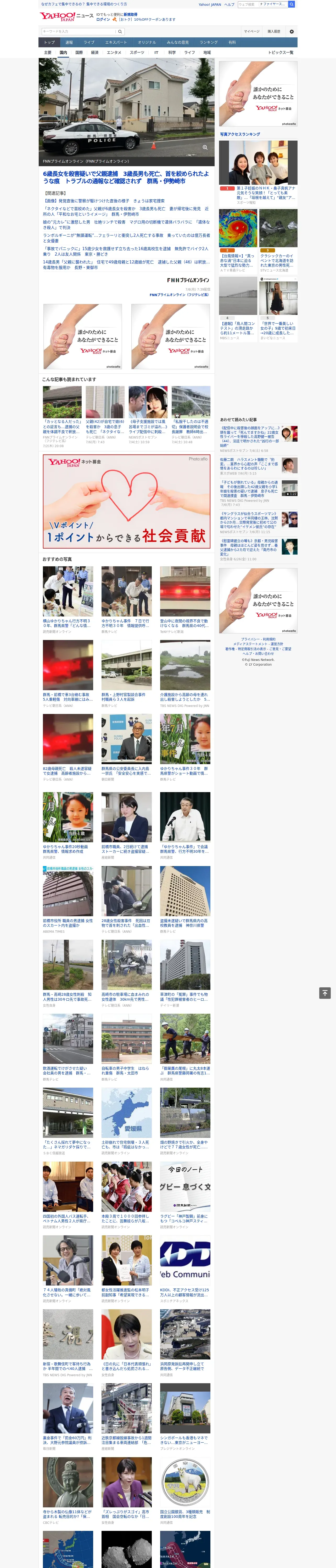Tap the back-to-top arrow button
Screen dimensions: 336x1568
[x=325, y=993]
